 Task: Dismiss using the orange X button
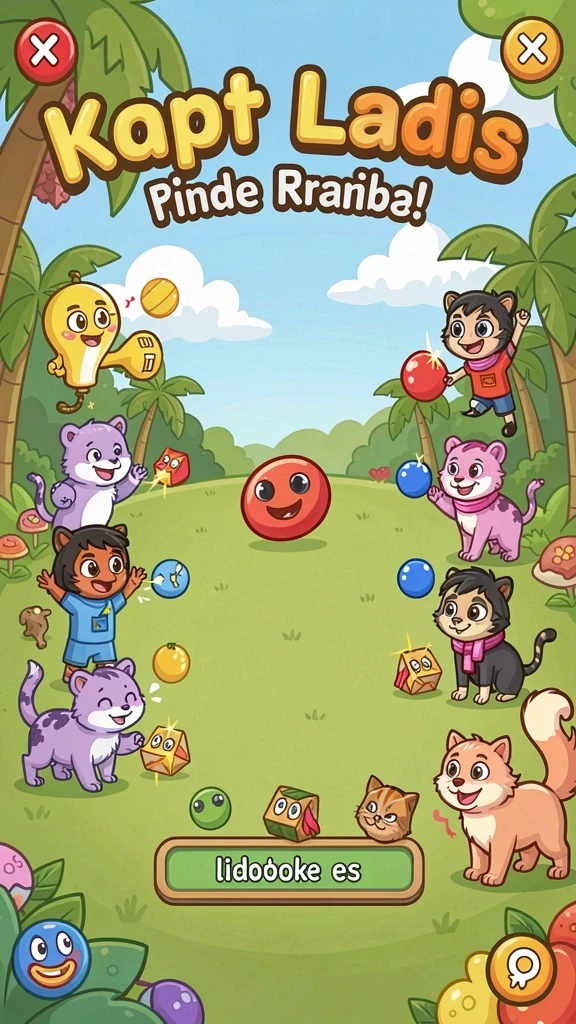pyautogui.click(x=532, y=49)
